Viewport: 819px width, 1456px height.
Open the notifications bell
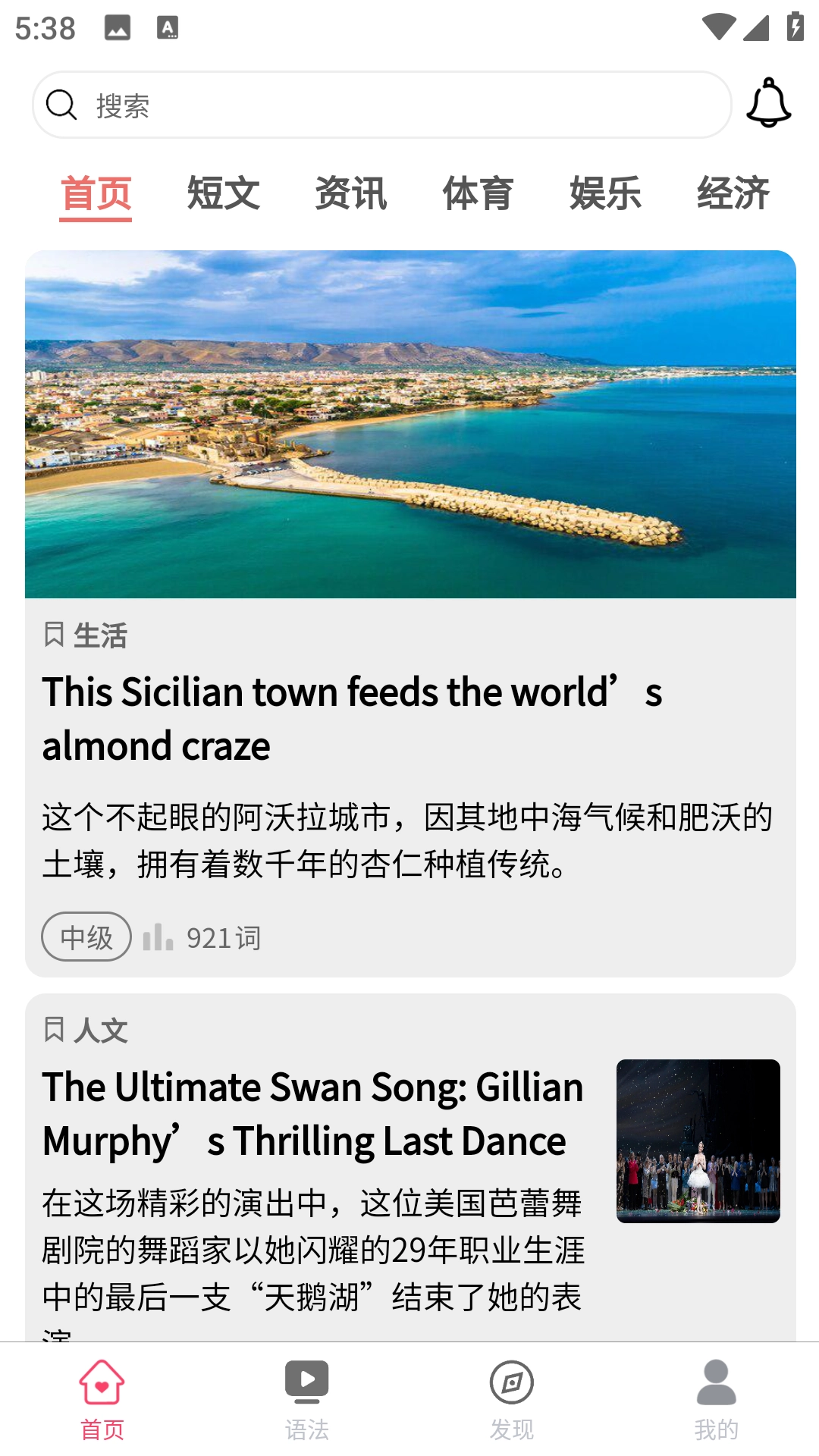[x=768, y=103]
